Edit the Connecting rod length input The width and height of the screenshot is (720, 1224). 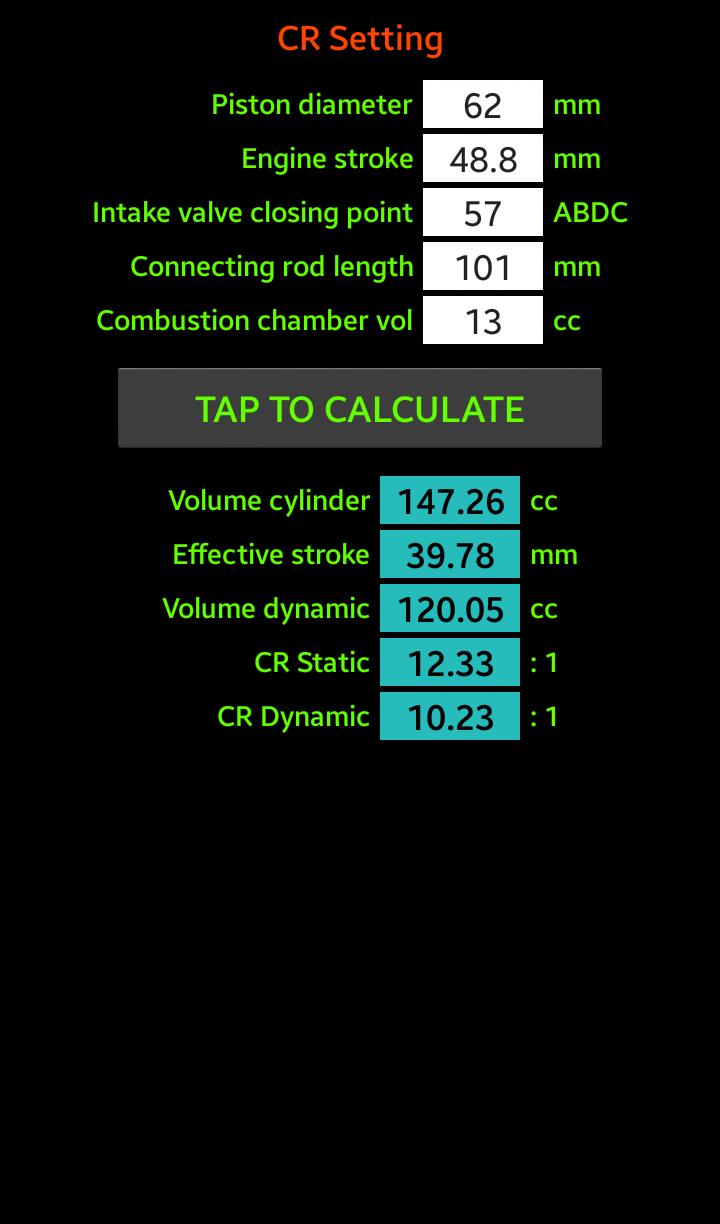click(482, 267)
